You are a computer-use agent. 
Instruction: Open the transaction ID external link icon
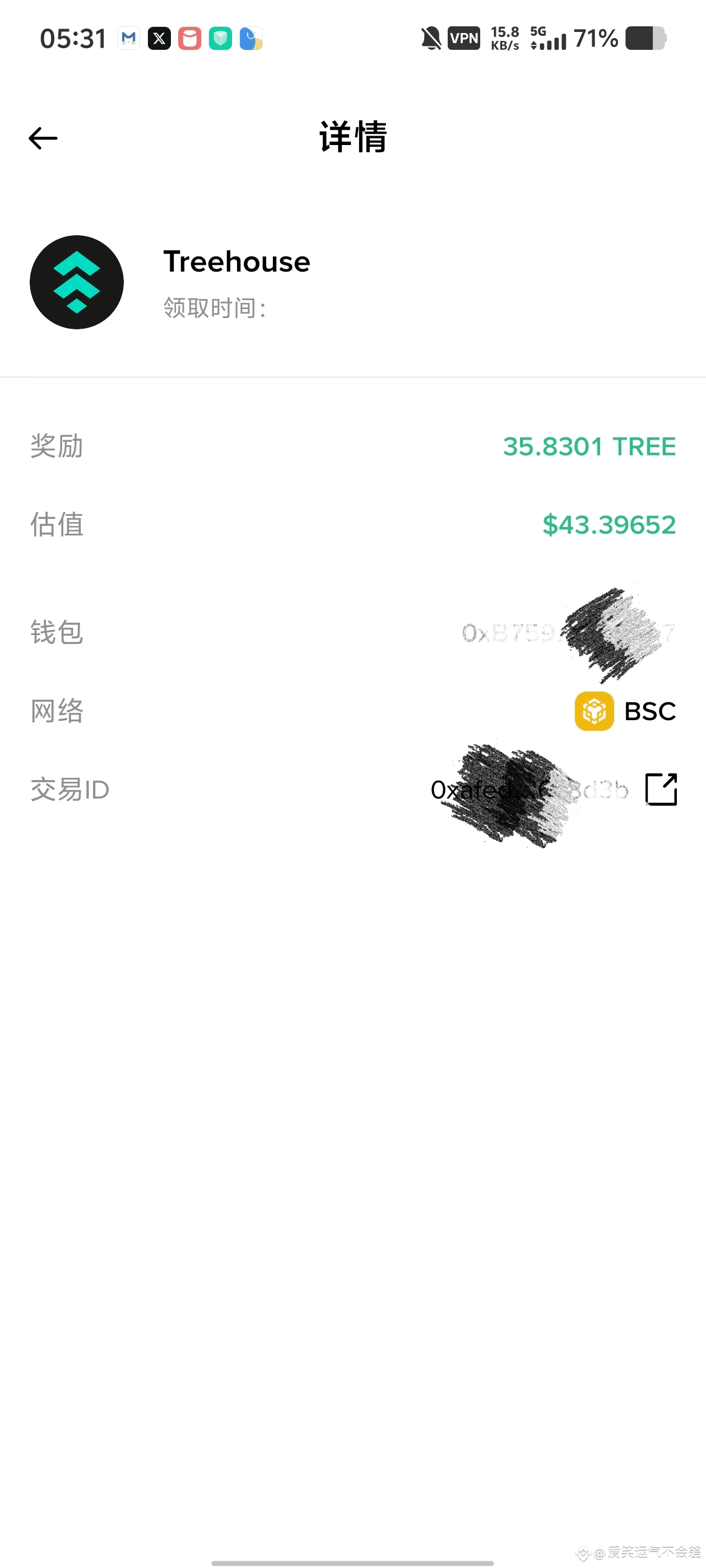click(661, 790)
